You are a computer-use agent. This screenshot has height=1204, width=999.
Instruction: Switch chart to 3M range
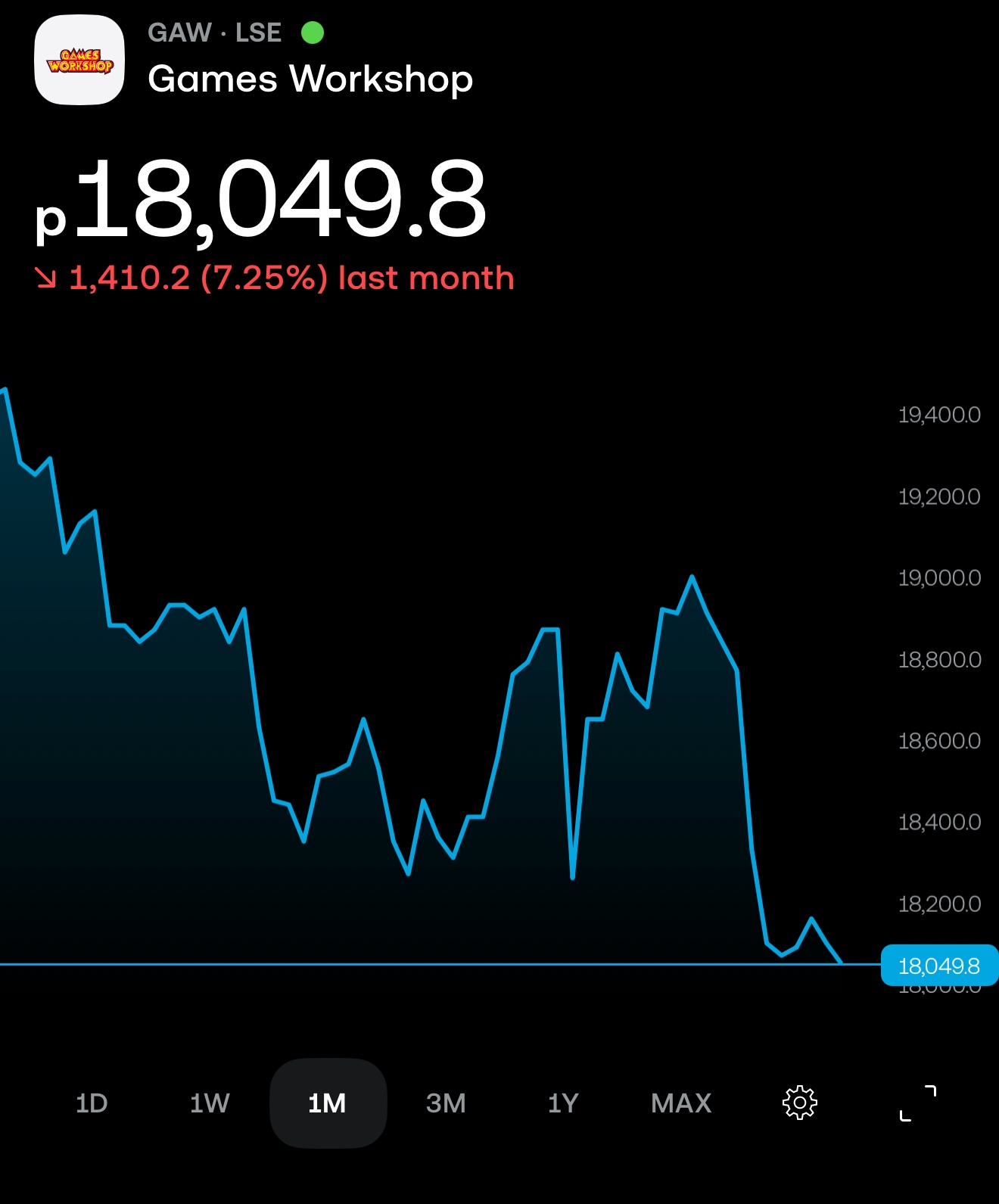446,1103
